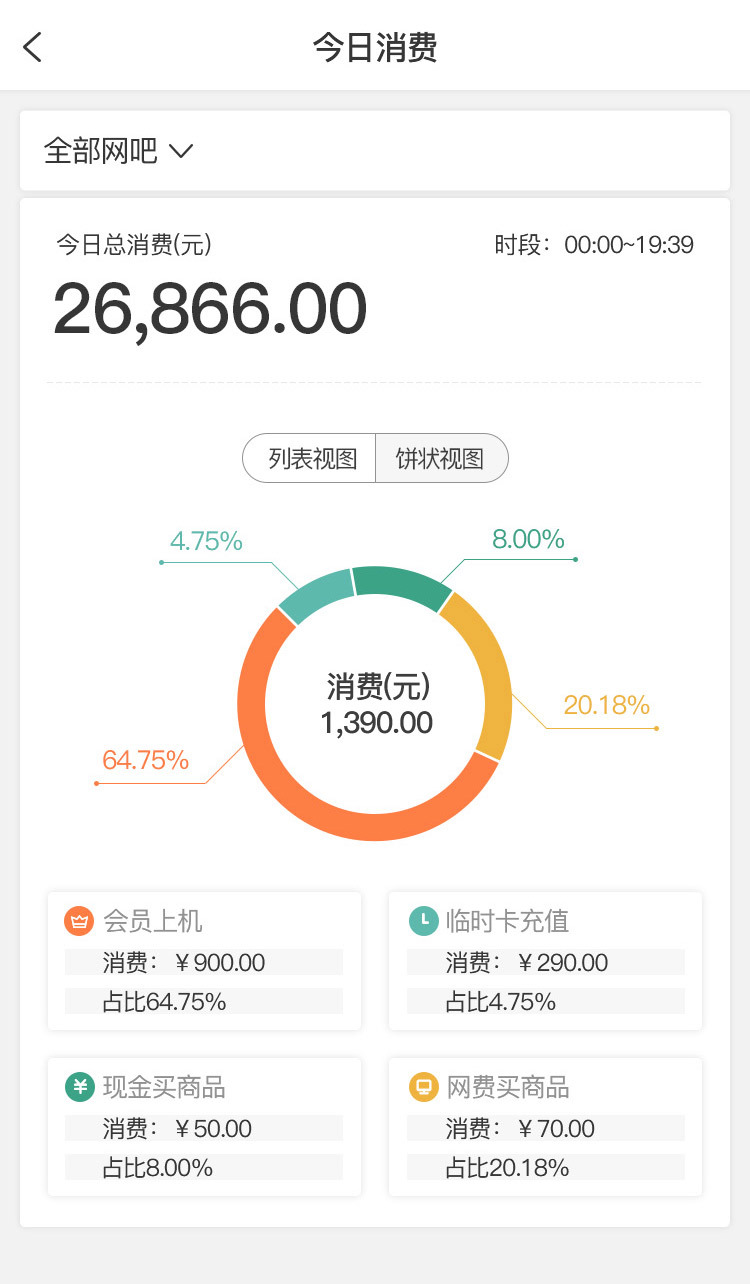Switch to 列表视图 list view

311,459
